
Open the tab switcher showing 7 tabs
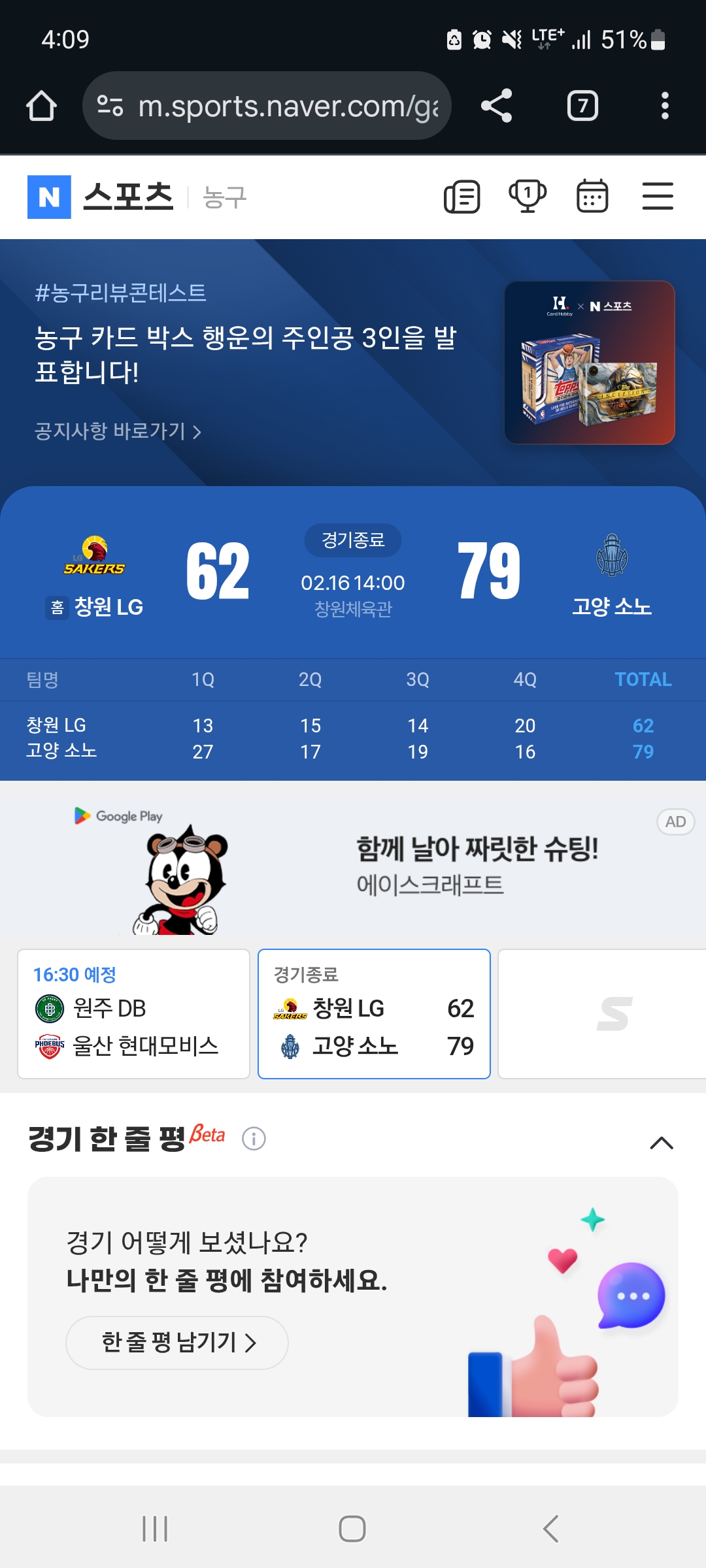coord(582,106)
